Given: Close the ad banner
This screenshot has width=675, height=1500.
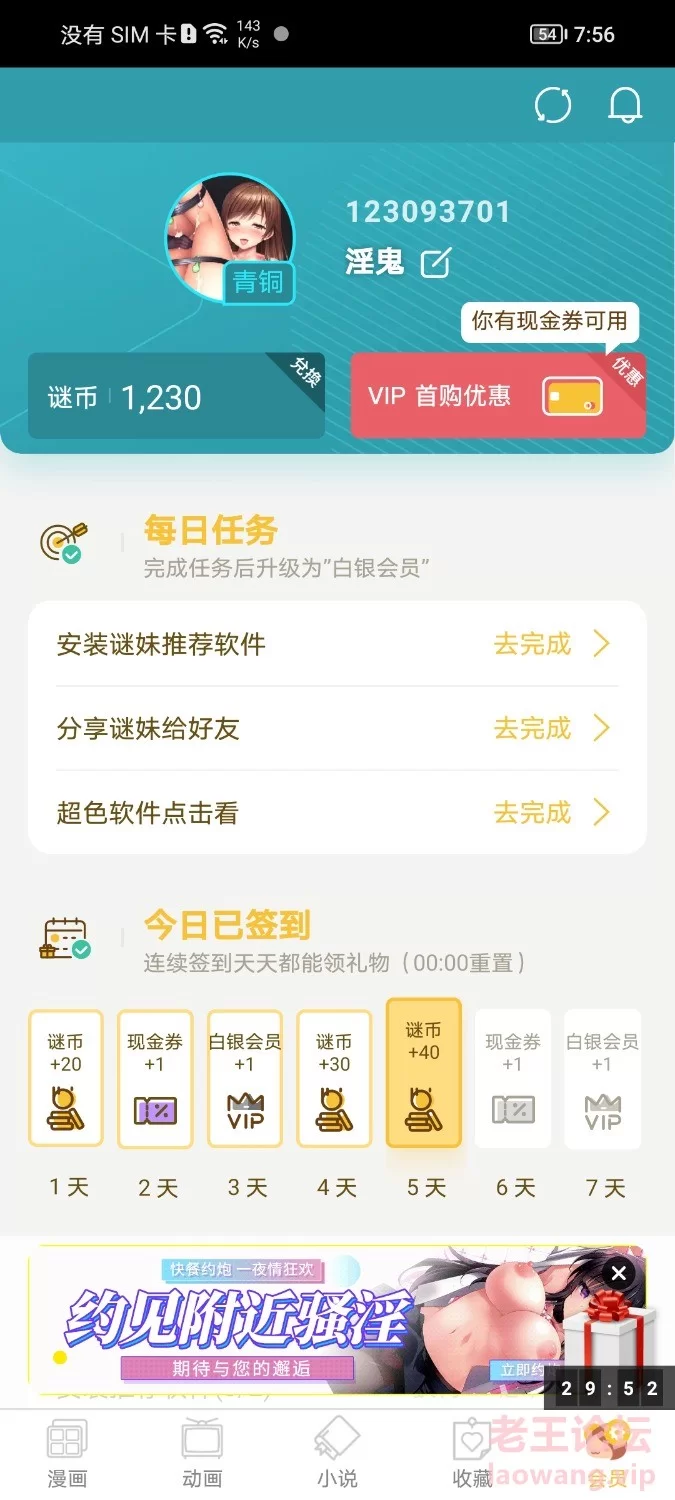Looking at the screenshot, I should 619,1273.
